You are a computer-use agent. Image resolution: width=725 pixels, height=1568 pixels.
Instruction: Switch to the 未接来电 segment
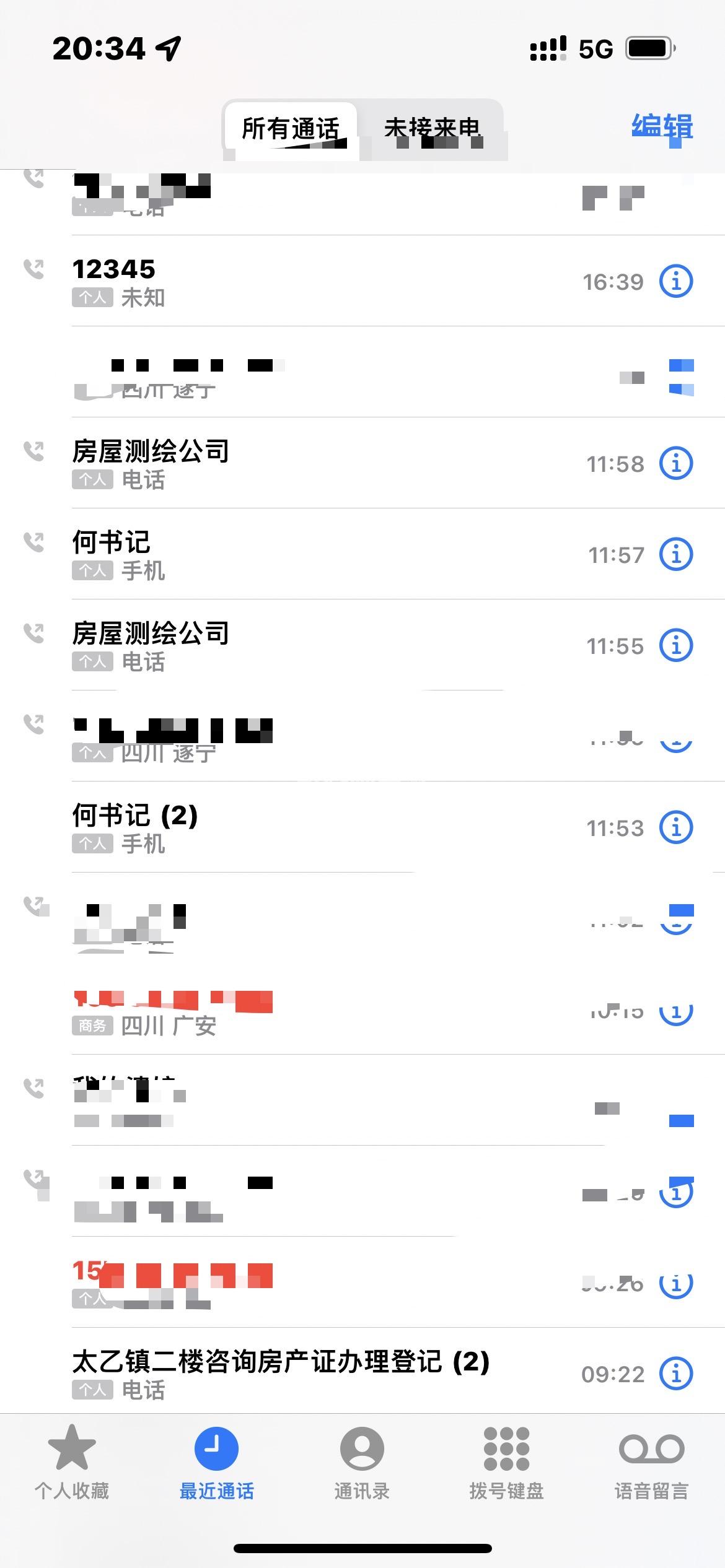tap(432, 129)
